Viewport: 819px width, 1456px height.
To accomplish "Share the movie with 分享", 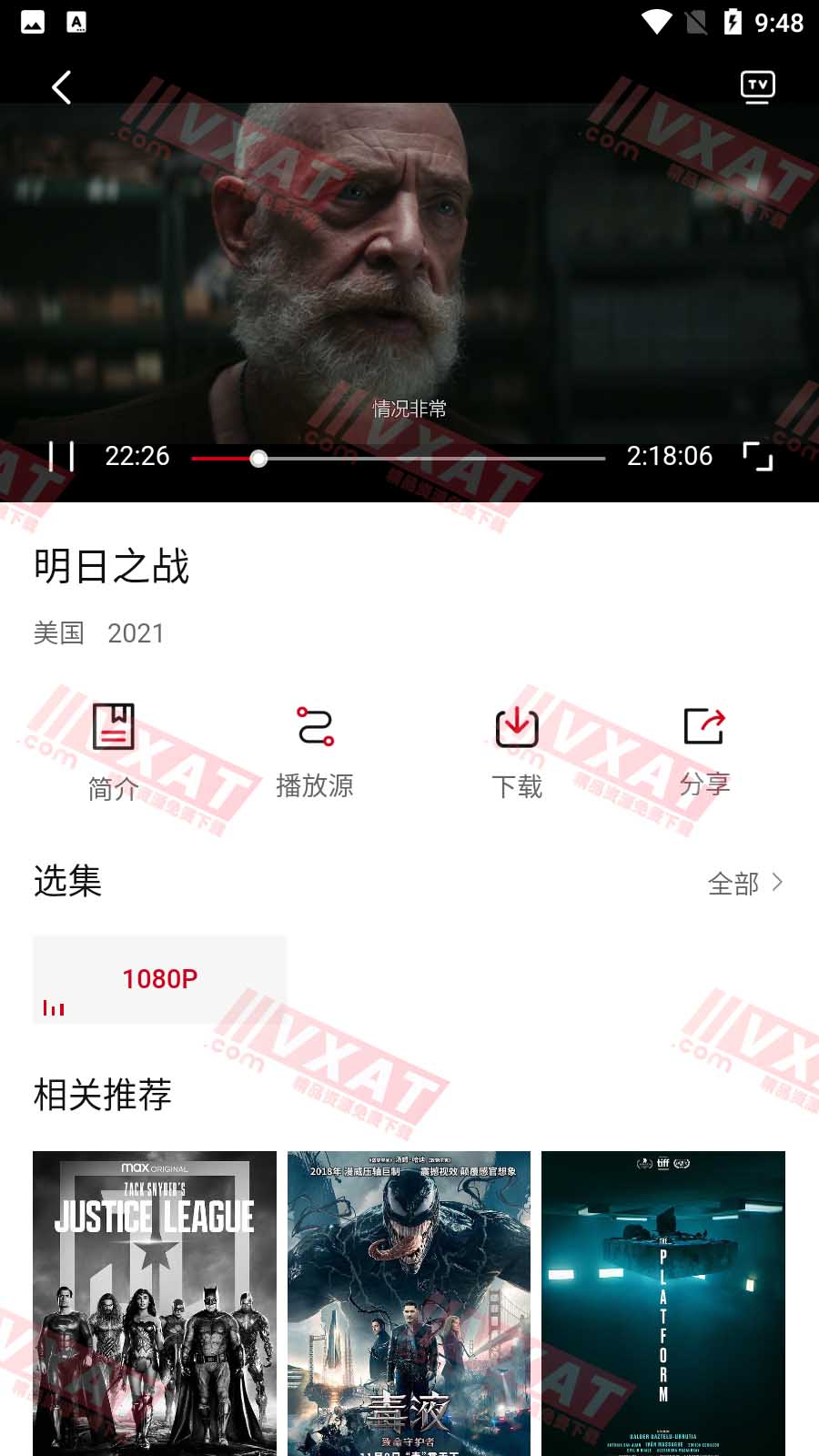I will (704, 750).
